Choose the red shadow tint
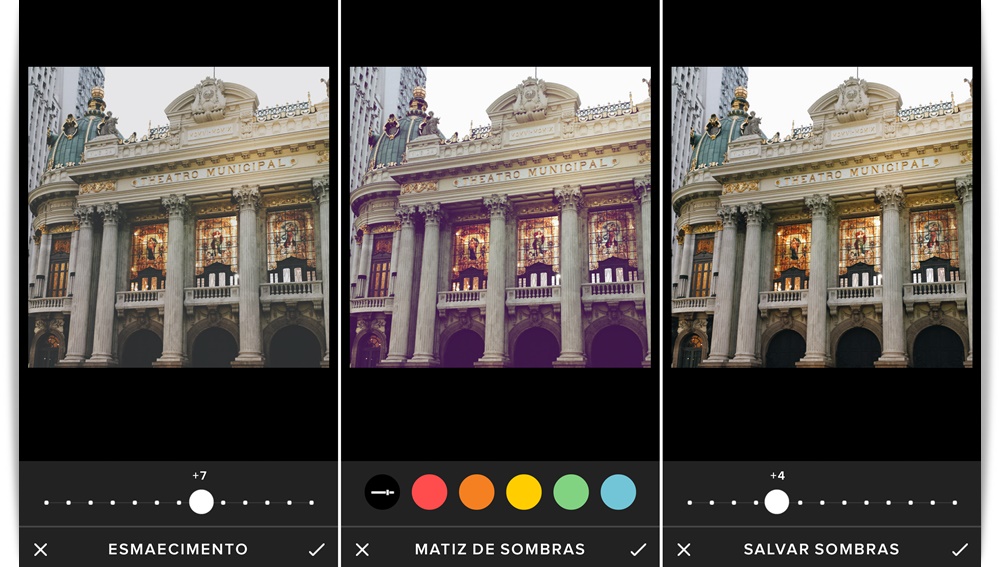Screen dimensions: 1000x567 coord(429,492)
